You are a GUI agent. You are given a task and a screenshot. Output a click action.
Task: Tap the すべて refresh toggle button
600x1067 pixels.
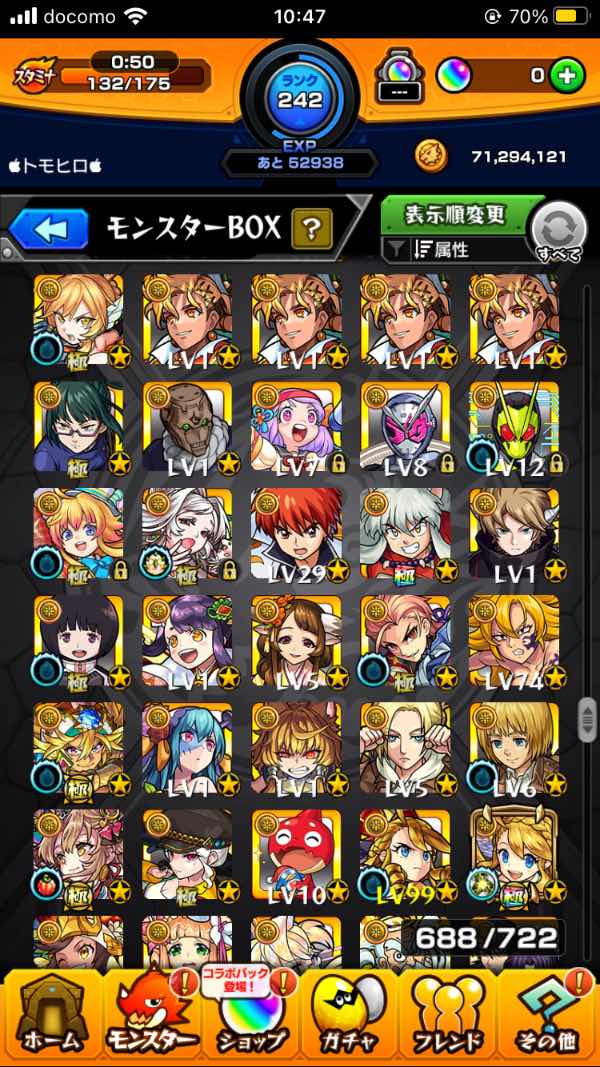click(x=556, y=234)
